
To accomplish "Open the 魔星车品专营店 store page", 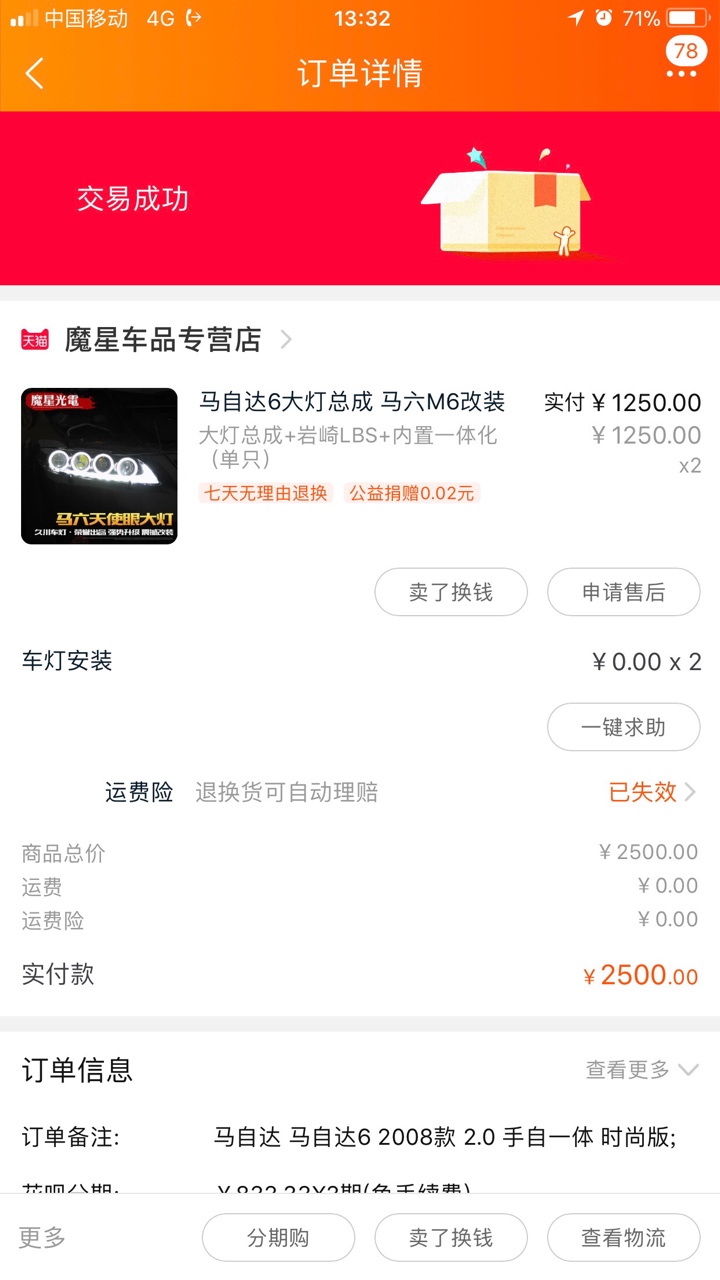I will 157,340.
